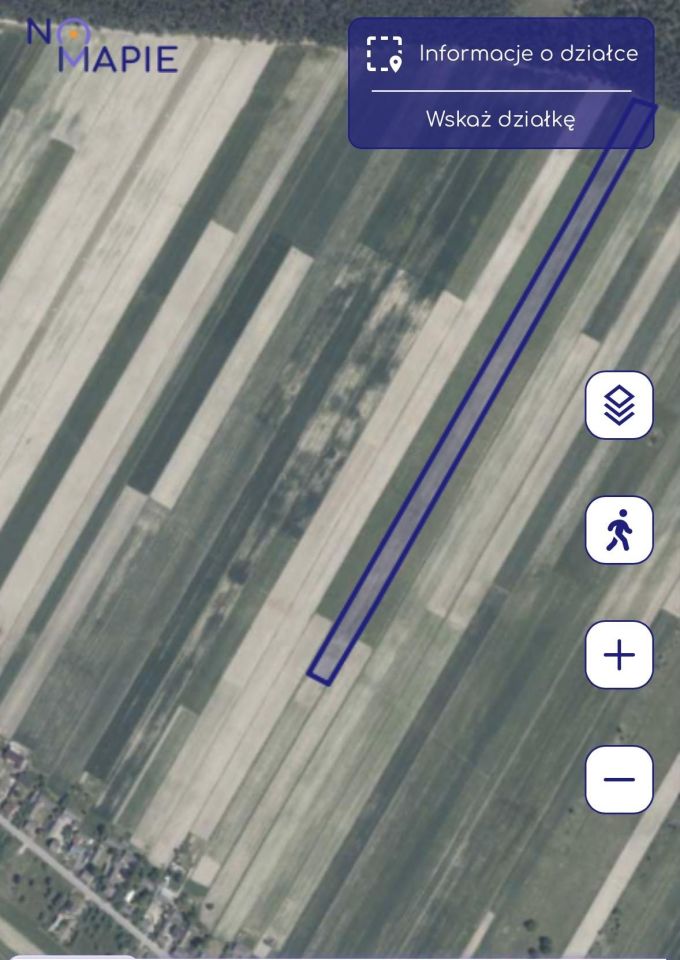Screen dimensions: 680x960
Task: Open the map layers selector
Action: 619,405
